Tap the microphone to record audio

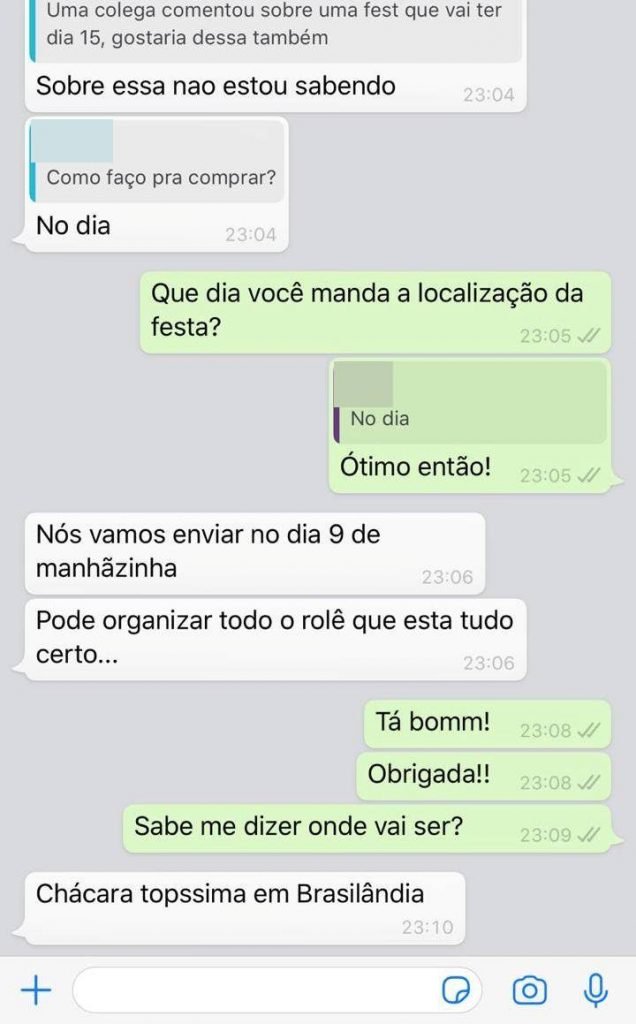pos(595,991)
